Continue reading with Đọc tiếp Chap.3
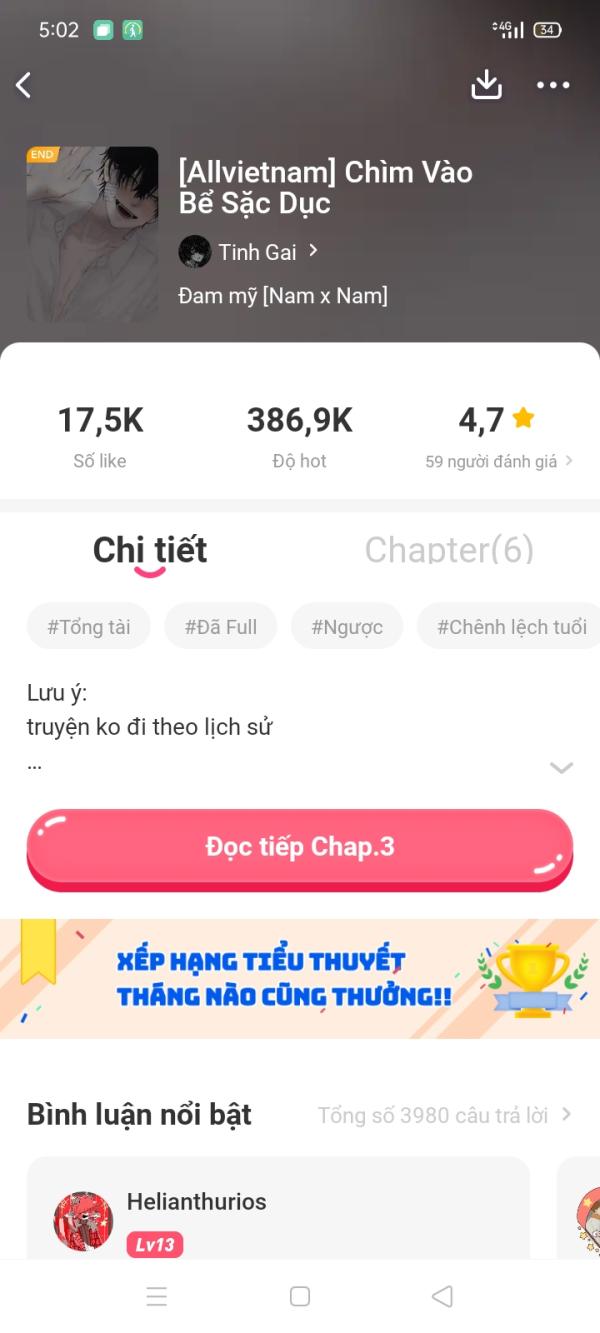 (300, 847)
